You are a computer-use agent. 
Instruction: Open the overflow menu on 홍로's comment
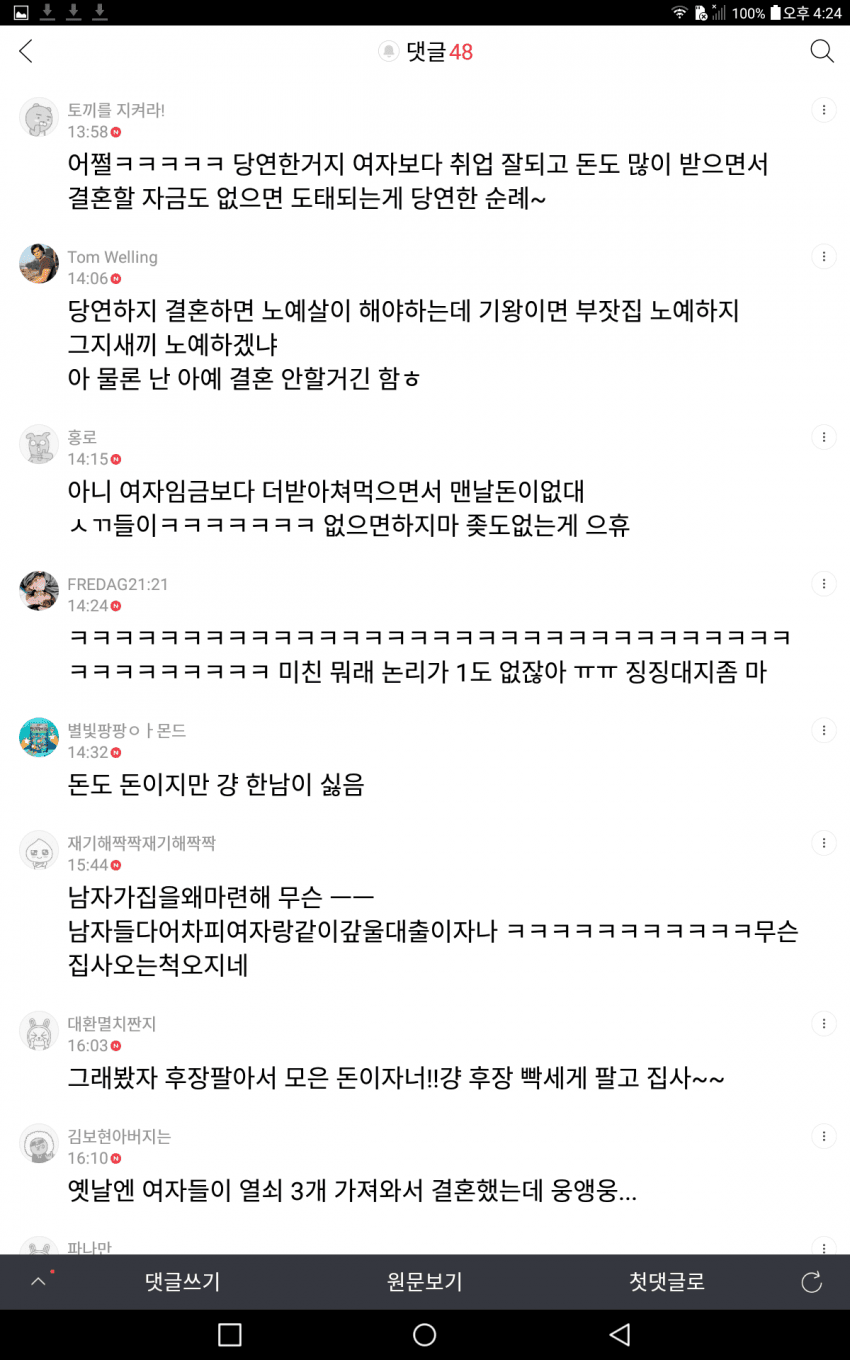click(823, 437)
